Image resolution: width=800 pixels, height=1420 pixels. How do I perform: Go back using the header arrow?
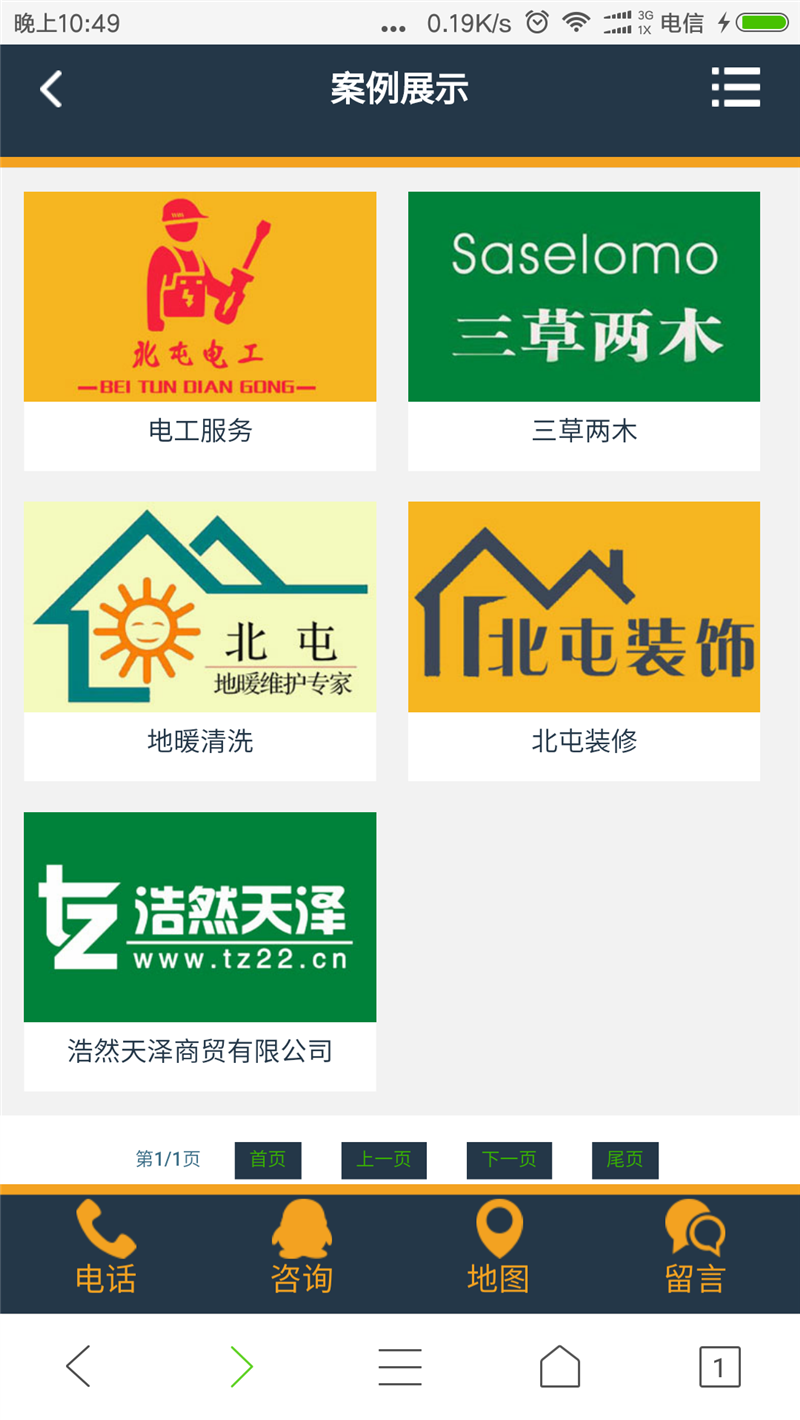tap(51, 89)
